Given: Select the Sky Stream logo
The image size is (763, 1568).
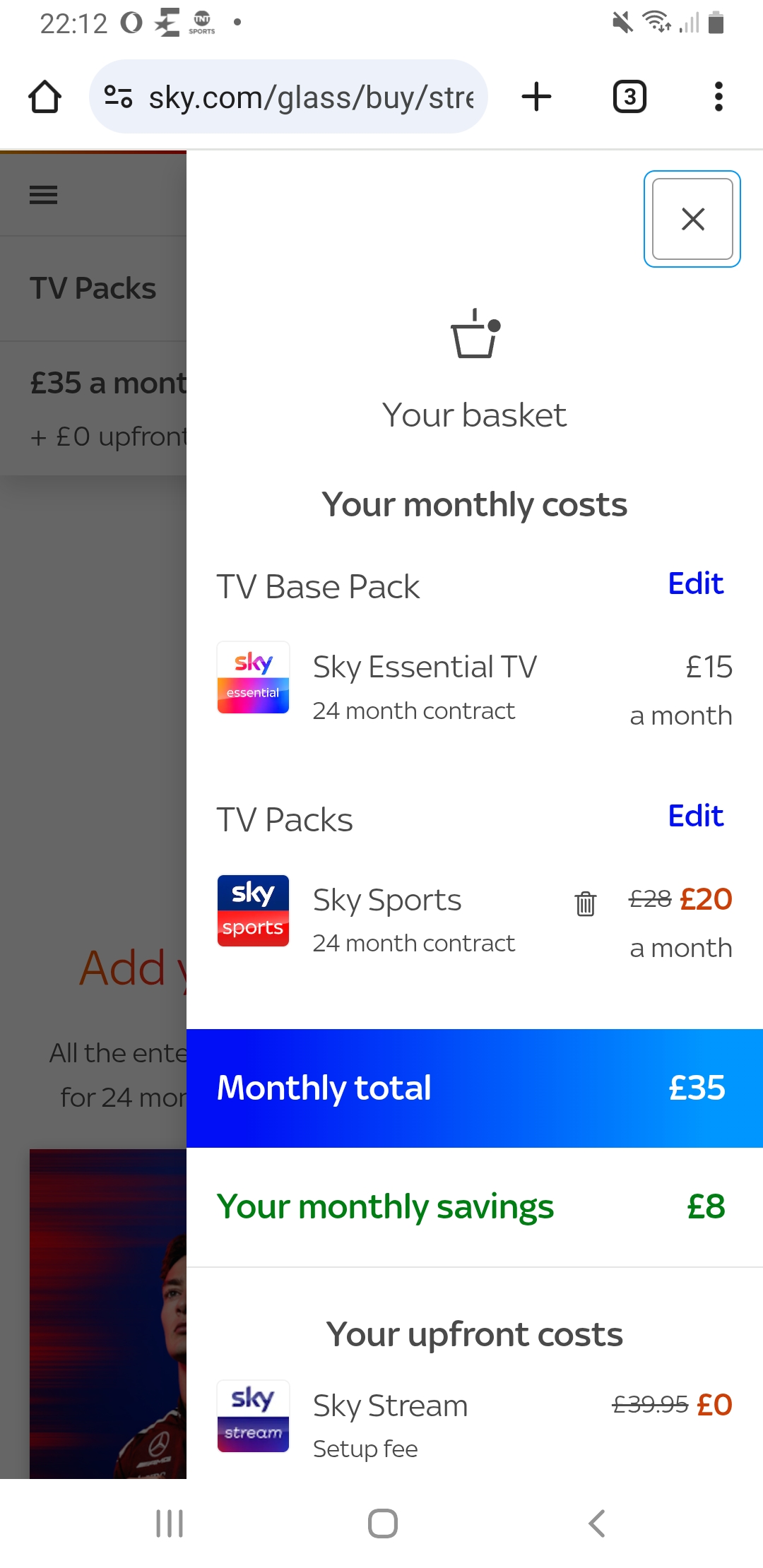Looking at the screenshot, I should point(252,1415).
